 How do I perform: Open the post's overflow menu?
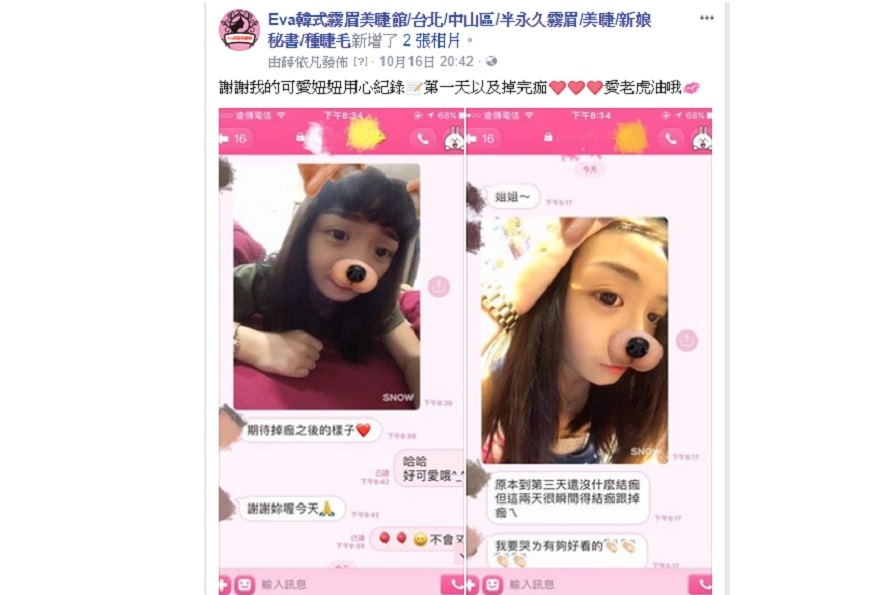click(x=707, y=18)
